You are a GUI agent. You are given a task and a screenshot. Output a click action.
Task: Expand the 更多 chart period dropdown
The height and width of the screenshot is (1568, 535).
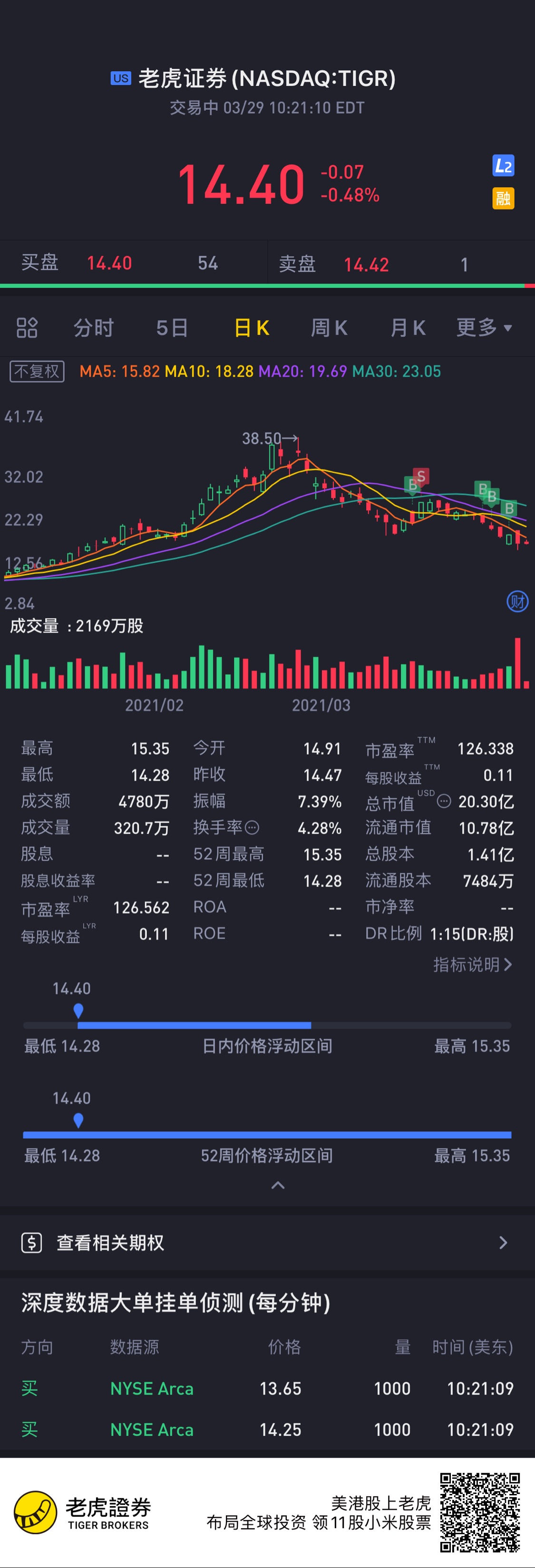click(484, 328)
